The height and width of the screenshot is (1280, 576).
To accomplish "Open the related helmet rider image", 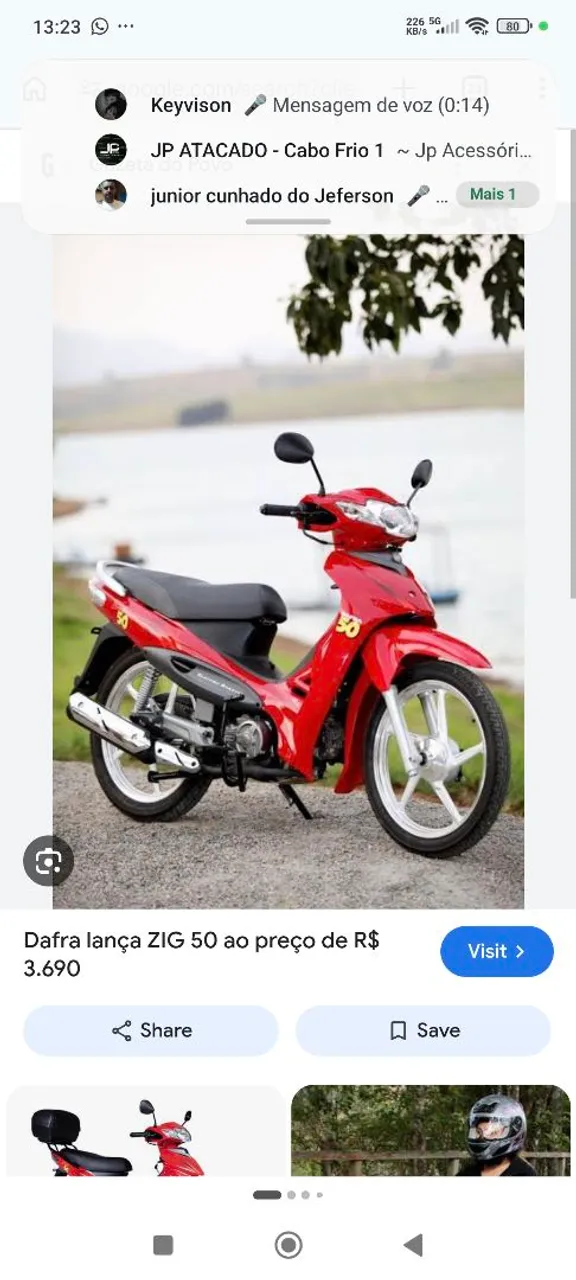I will click(x=431, y=1131).
